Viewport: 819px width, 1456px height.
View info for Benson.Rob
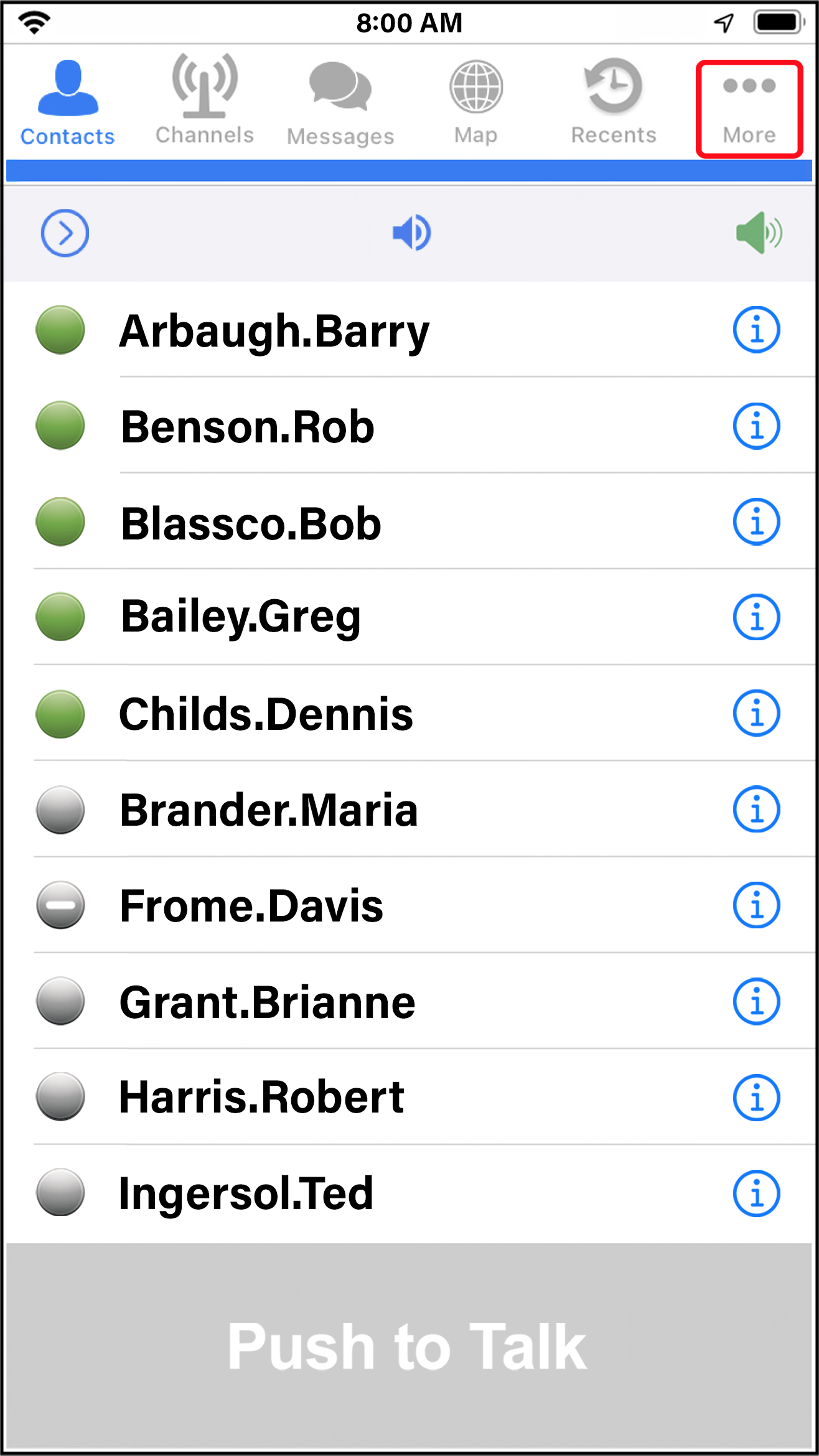click(756, 427)
